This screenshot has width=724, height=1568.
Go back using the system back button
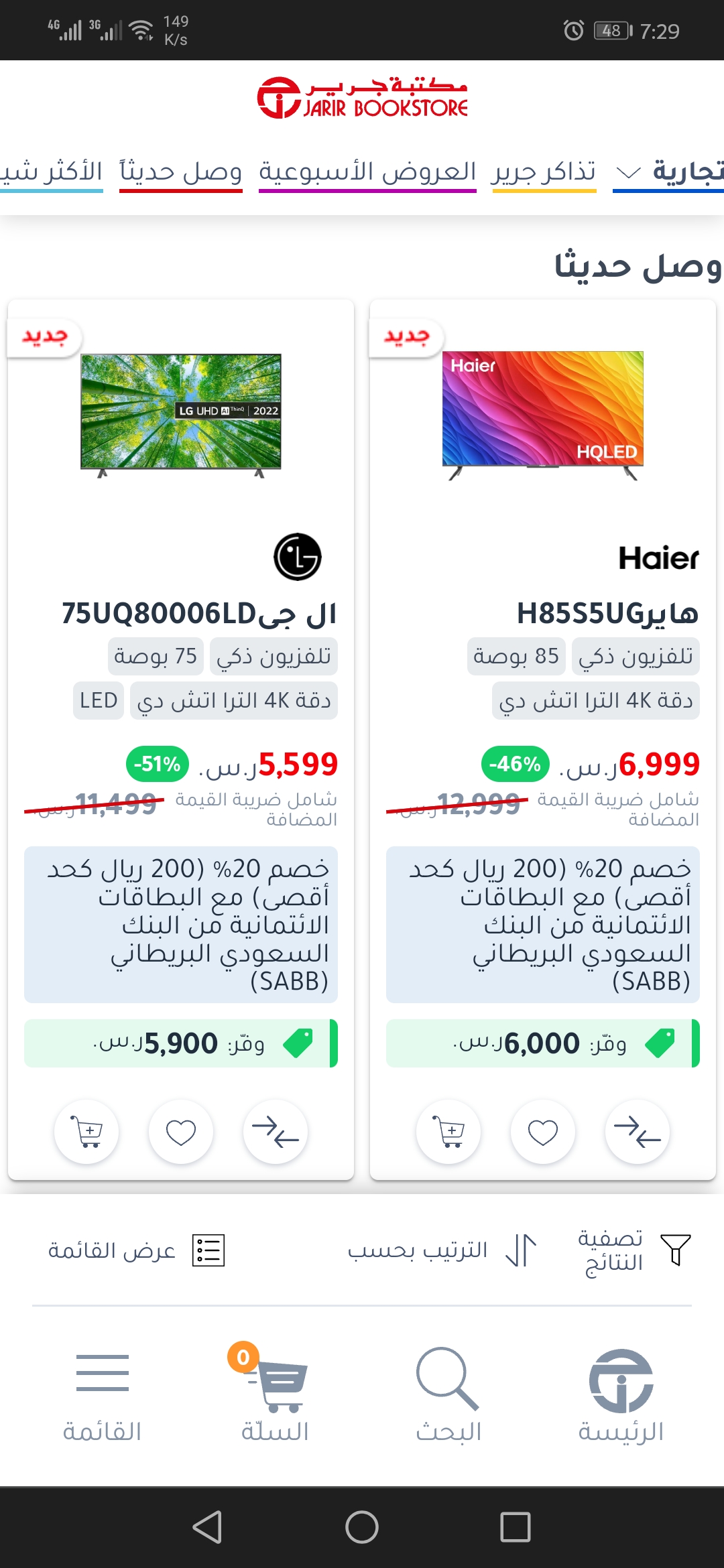207,1527
